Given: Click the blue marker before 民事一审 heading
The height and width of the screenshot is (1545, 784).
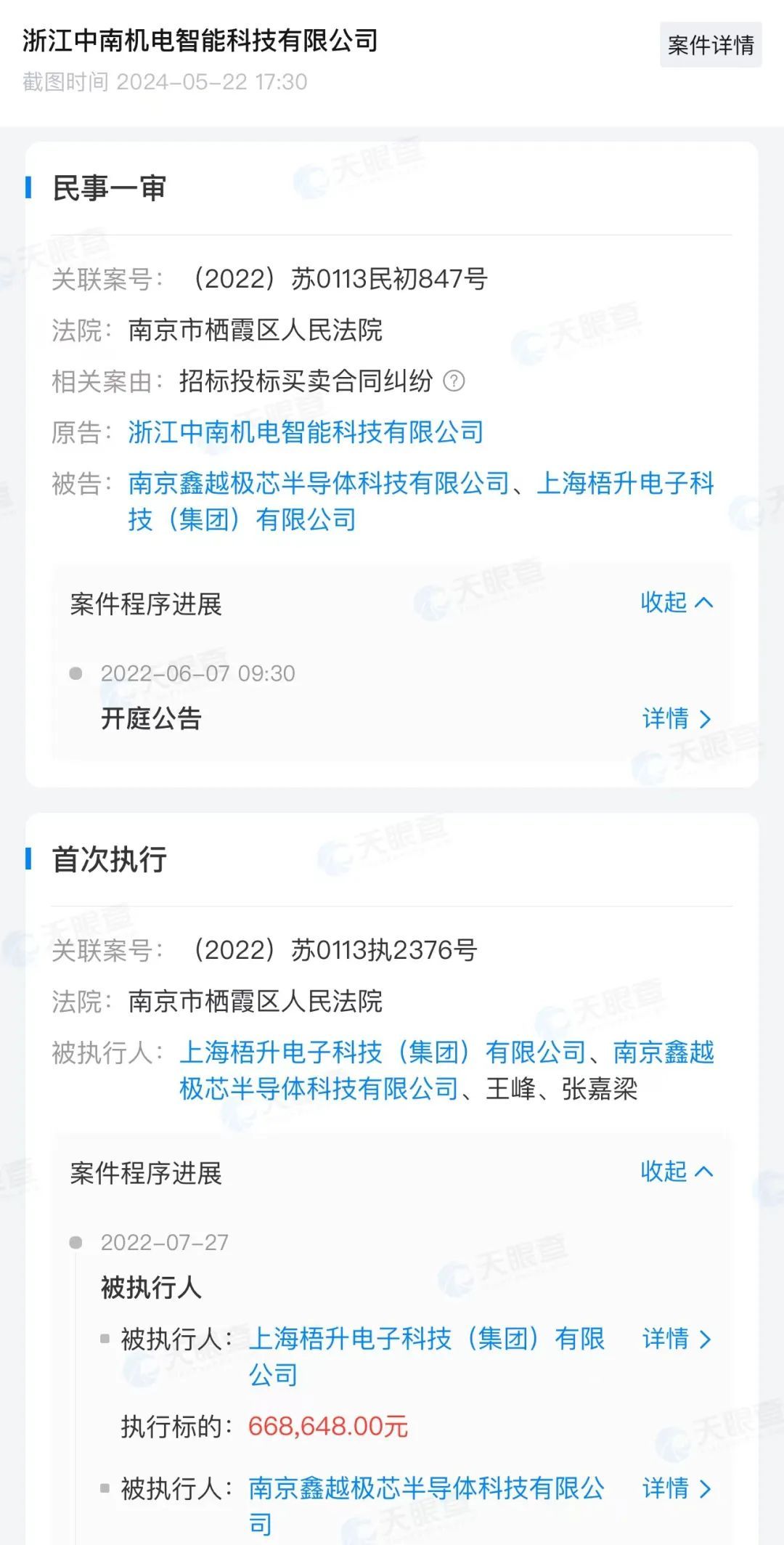Looking at the screenshot, I should coord(28,189).
